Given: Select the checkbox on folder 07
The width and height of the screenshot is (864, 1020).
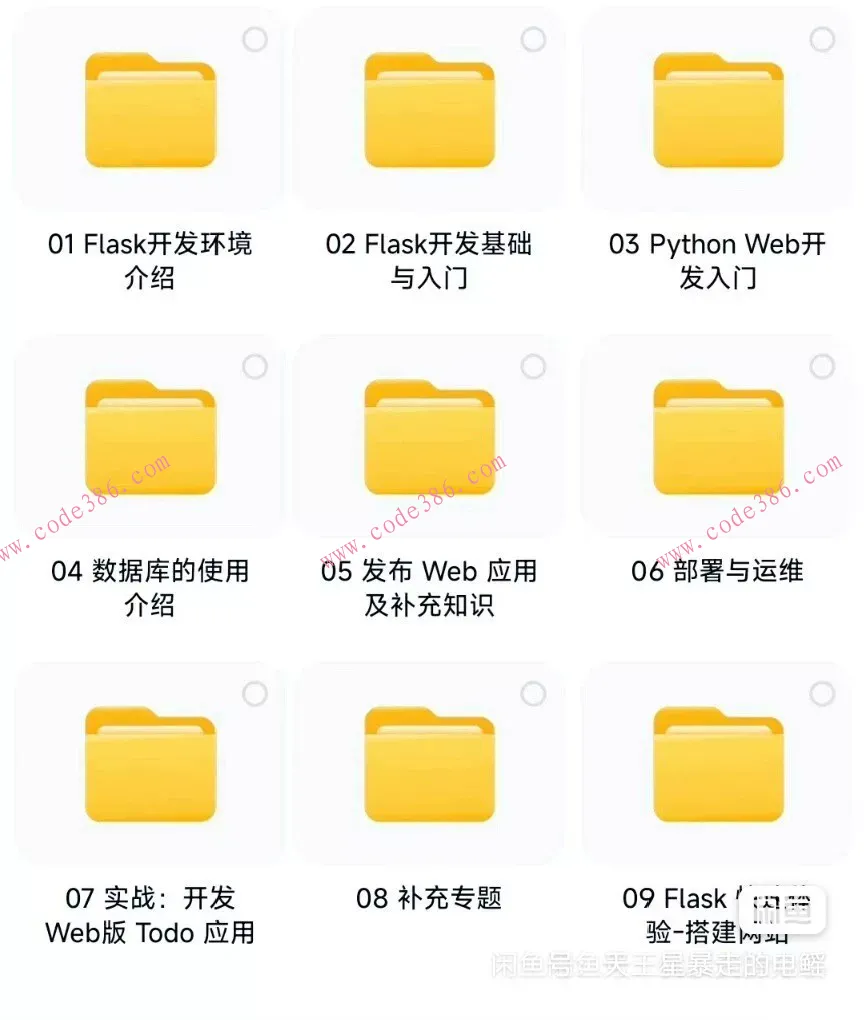Looking at the screenshot, I should click(255, 693).
